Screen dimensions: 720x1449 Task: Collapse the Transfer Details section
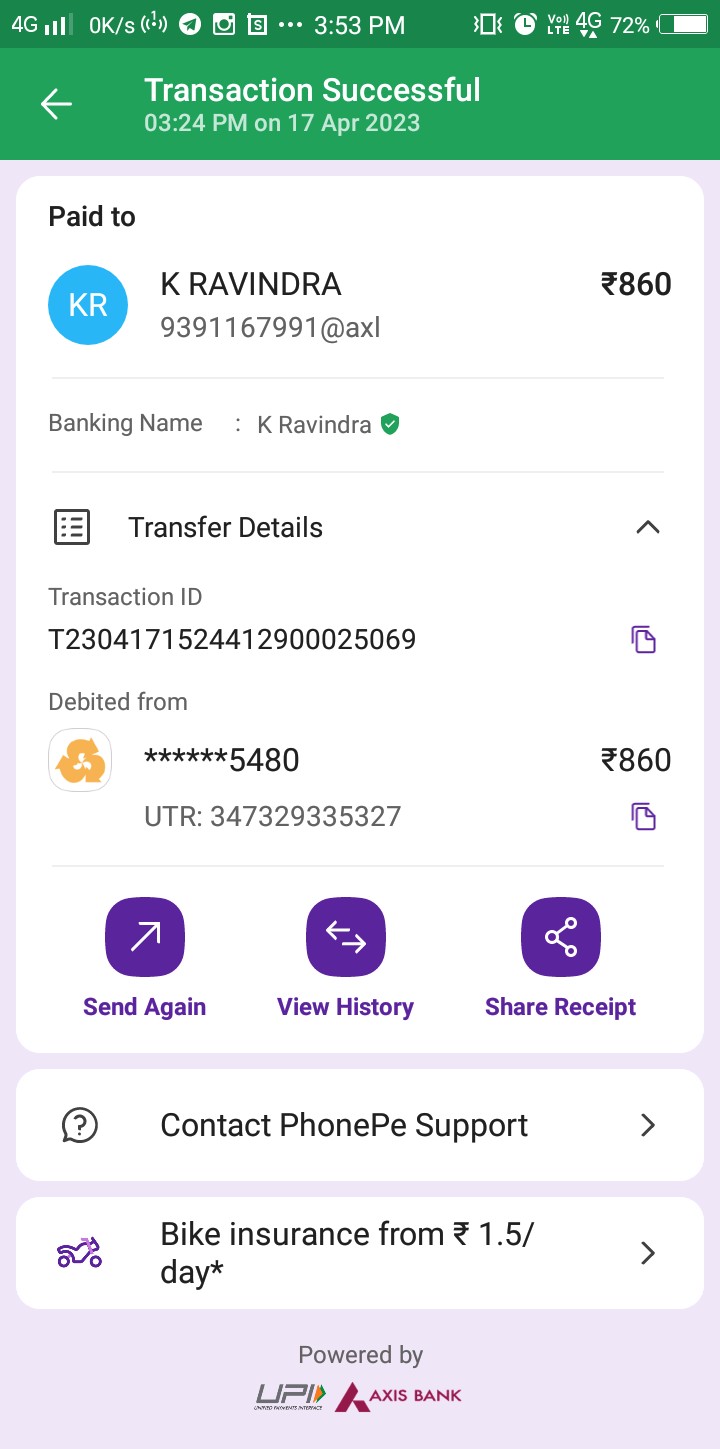[647, 527]
